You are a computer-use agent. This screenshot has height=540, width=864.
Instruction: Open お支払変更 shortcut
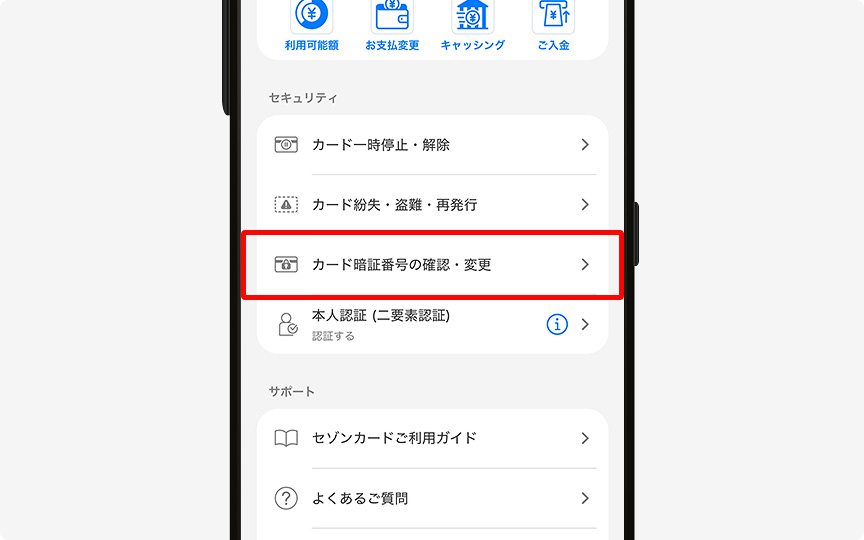click(x=392, y=24)
